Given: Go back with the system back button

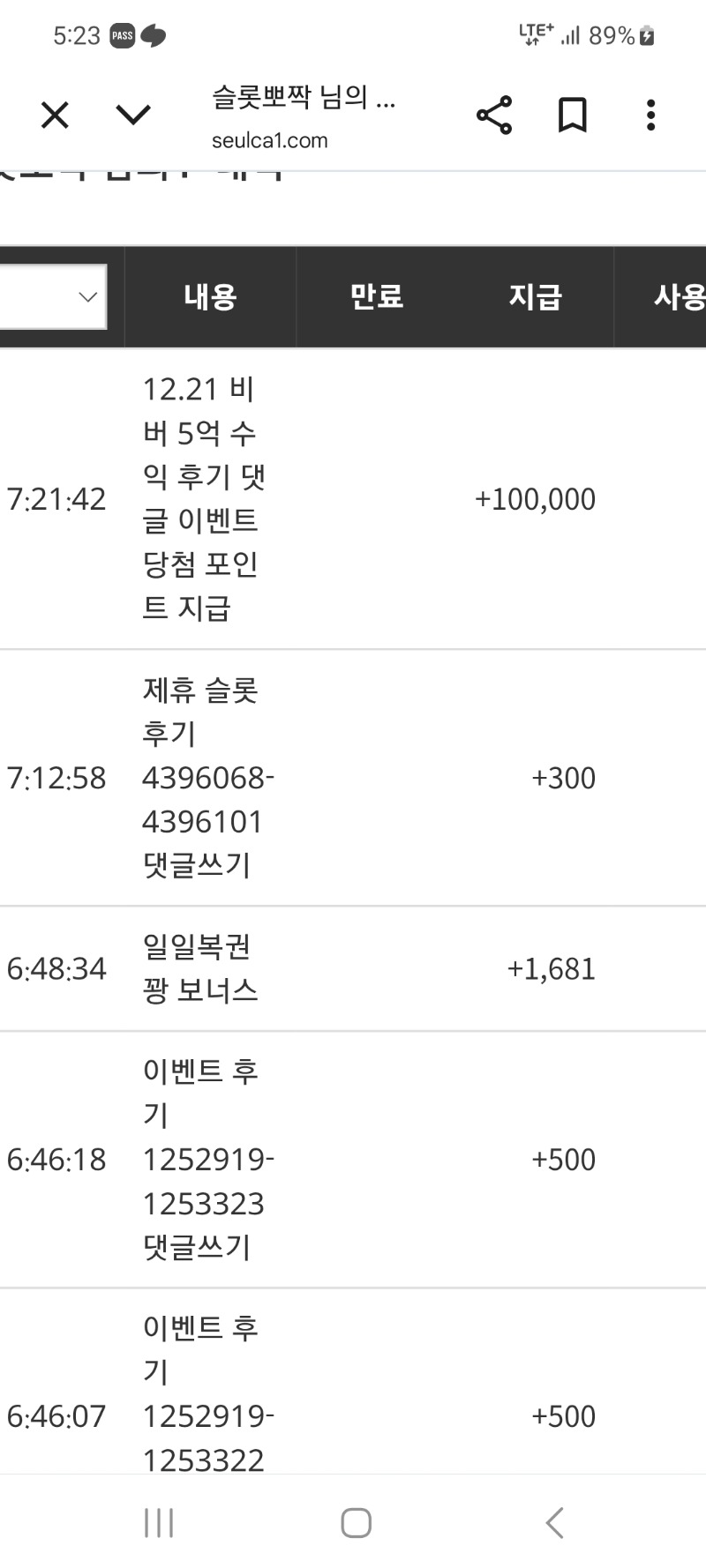Looking at the screenshot, I should [554, 1522].
